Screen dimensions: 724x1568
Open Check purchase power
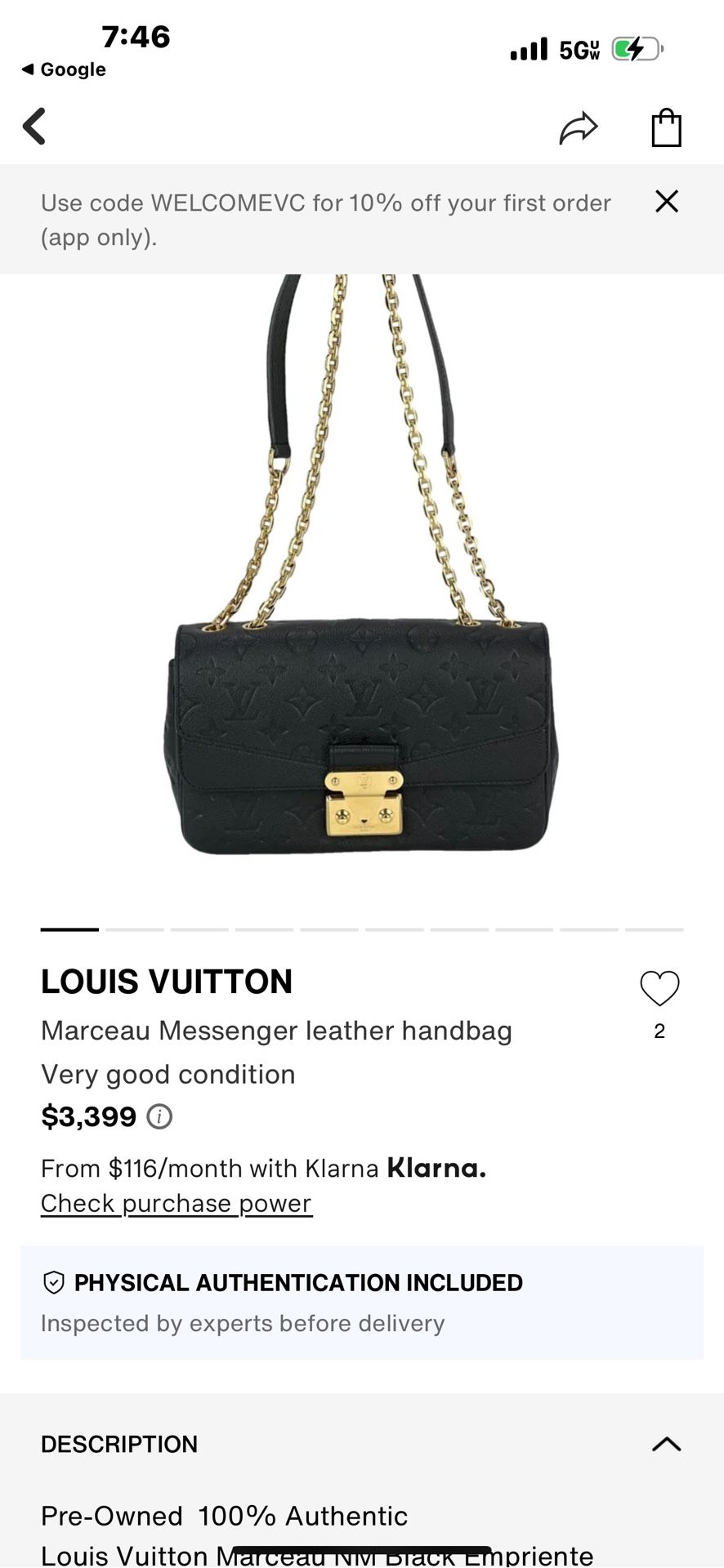tap(176, 1203)
